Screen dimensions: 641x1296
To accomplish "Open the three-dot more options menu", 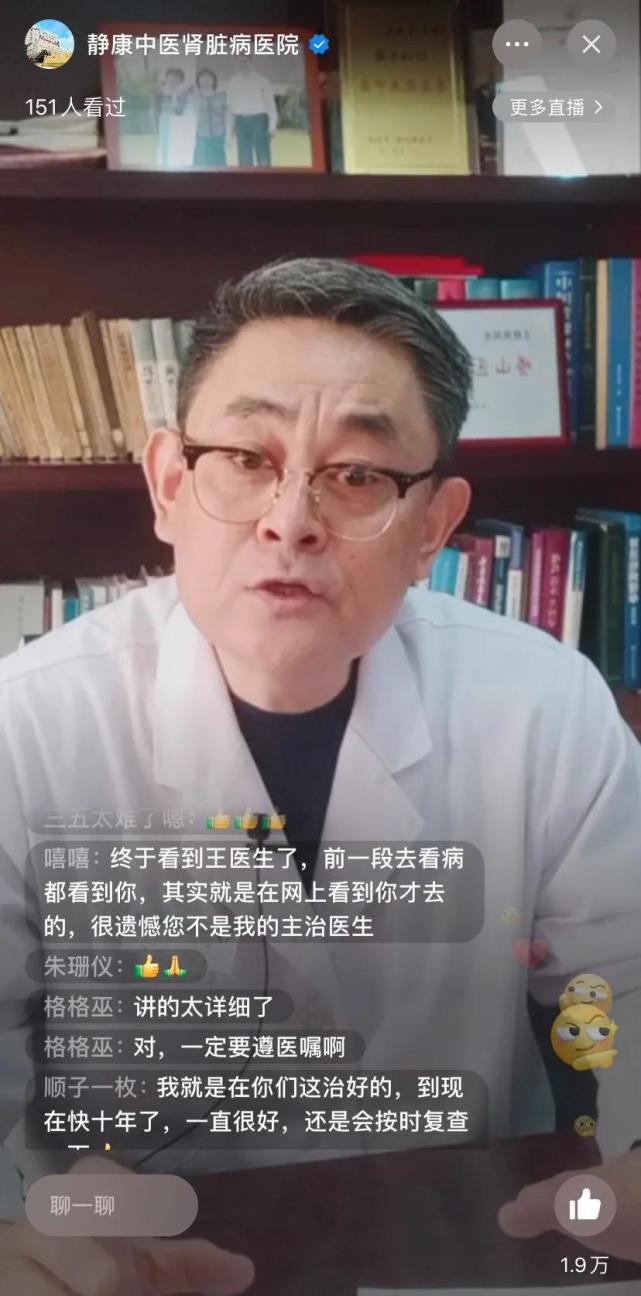I will point(517,44).
